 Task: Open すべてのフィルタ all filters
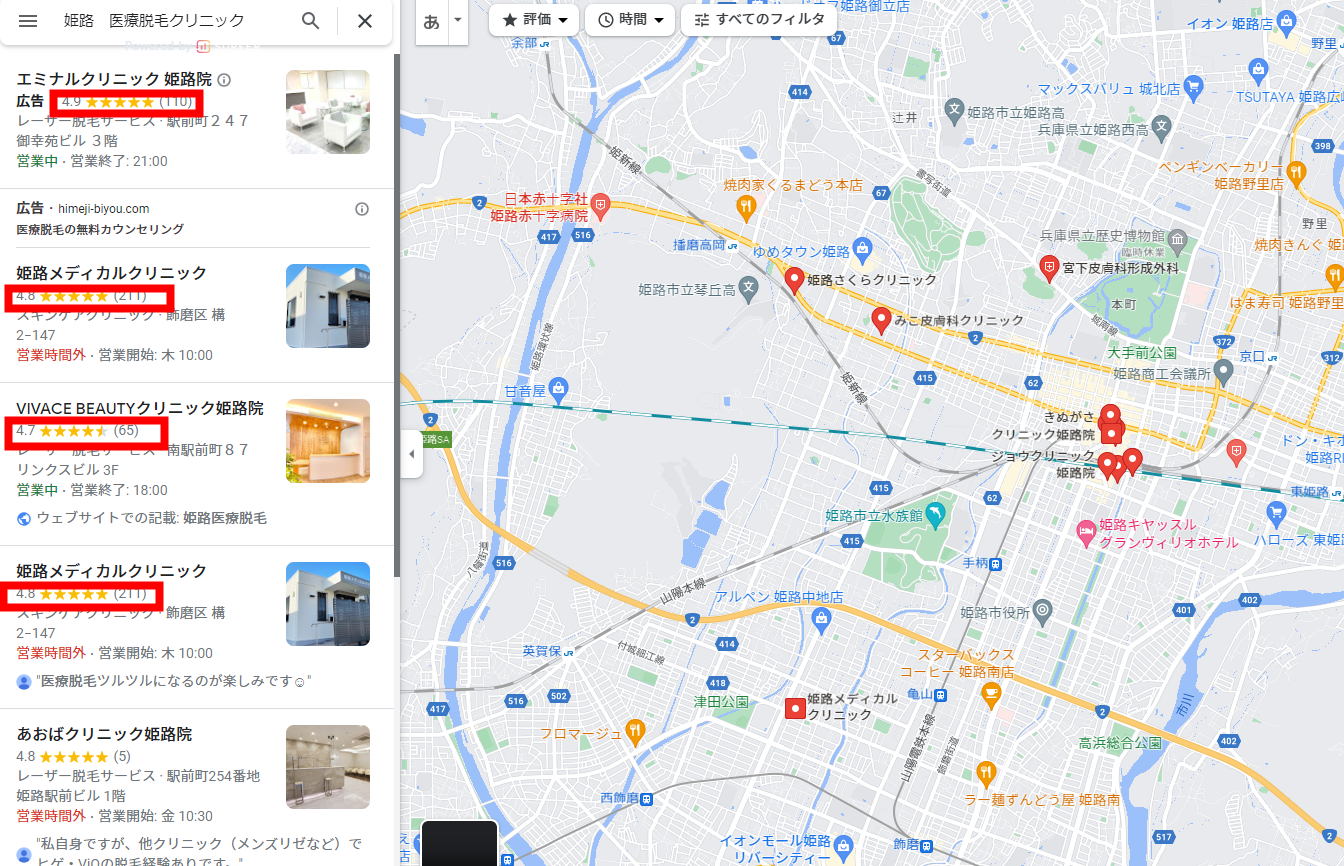[x=760, y=20]
